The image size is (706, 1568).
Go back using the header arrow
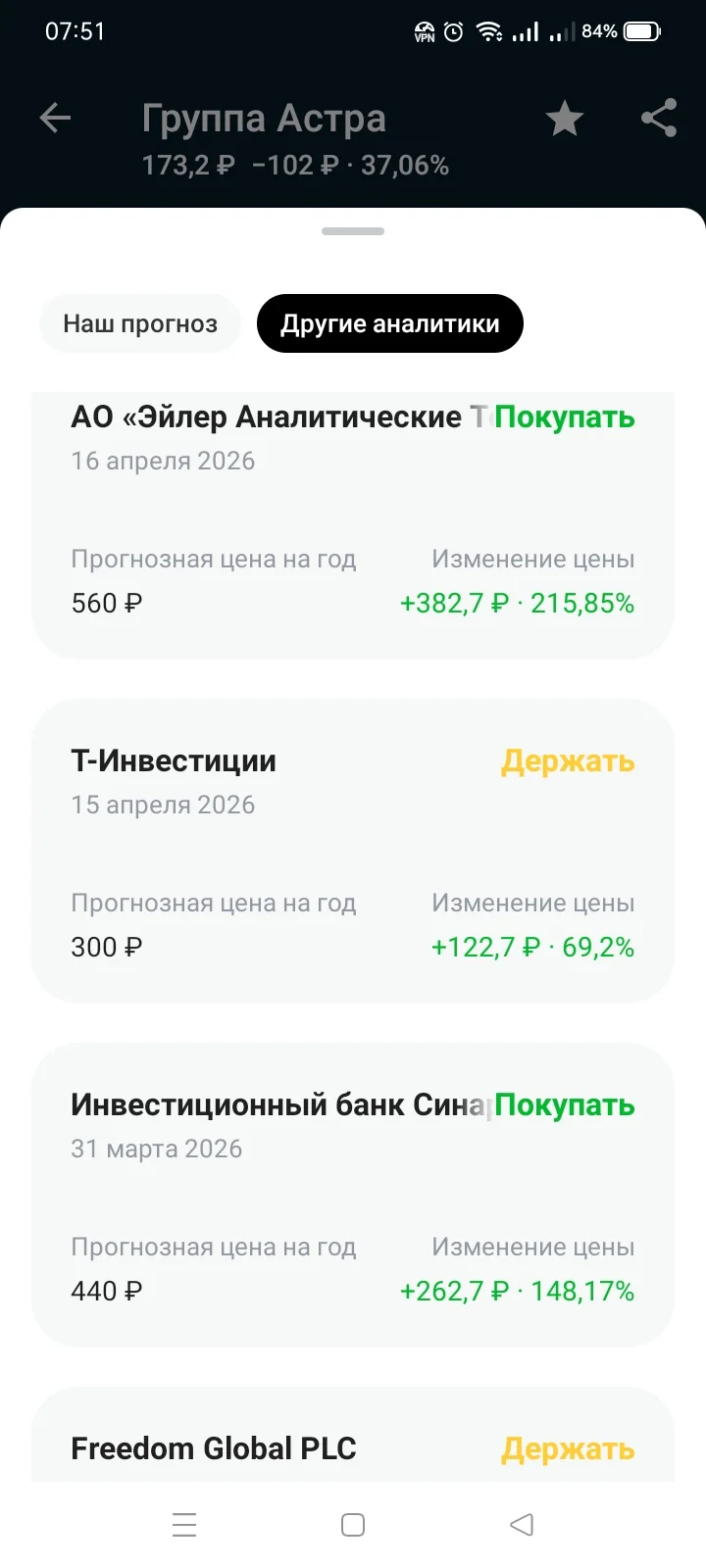pyautogui.click(x=55, y=119)
